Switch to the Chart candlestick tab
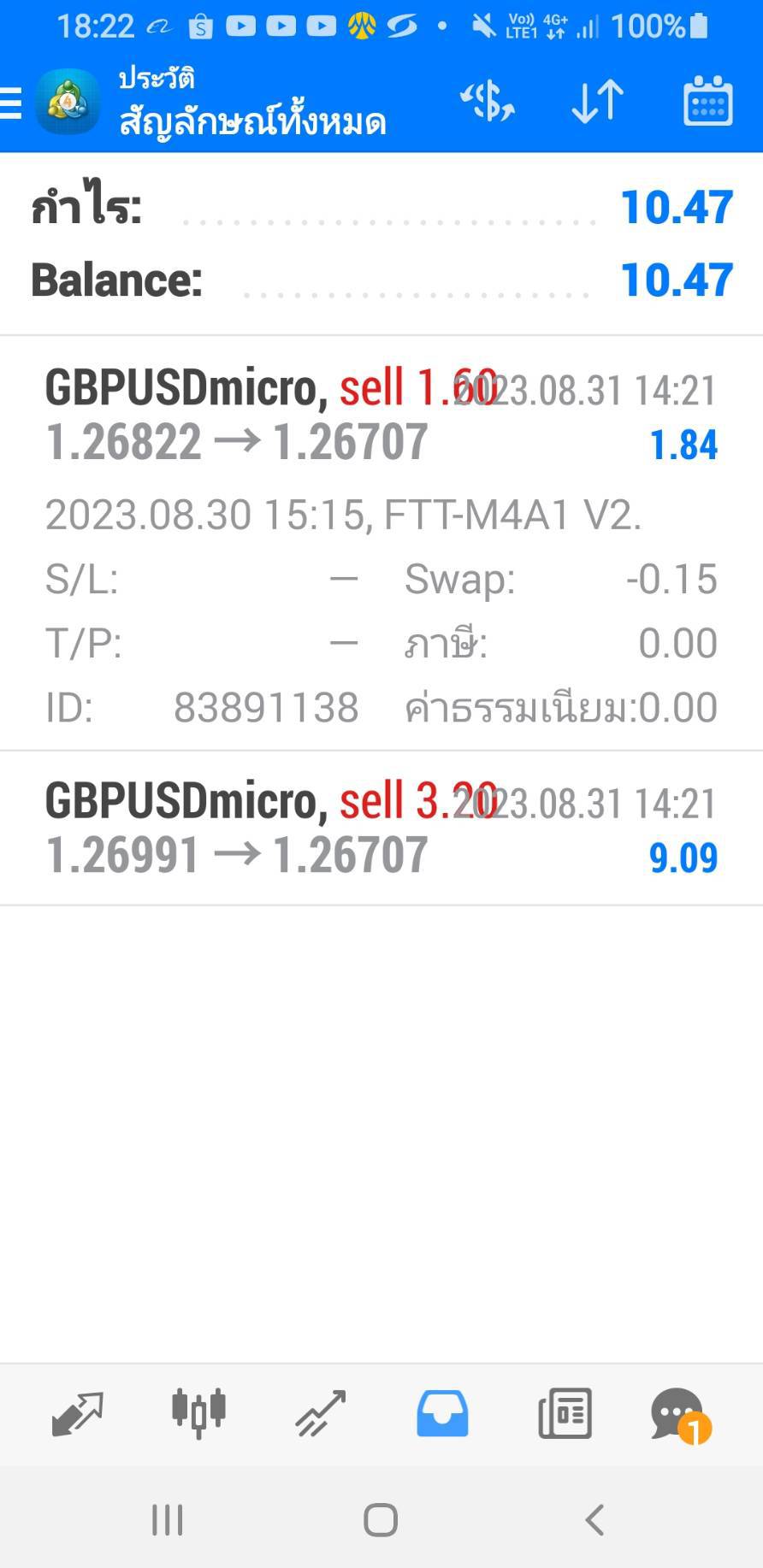The image size is (763, 1568). point(198,1413)
